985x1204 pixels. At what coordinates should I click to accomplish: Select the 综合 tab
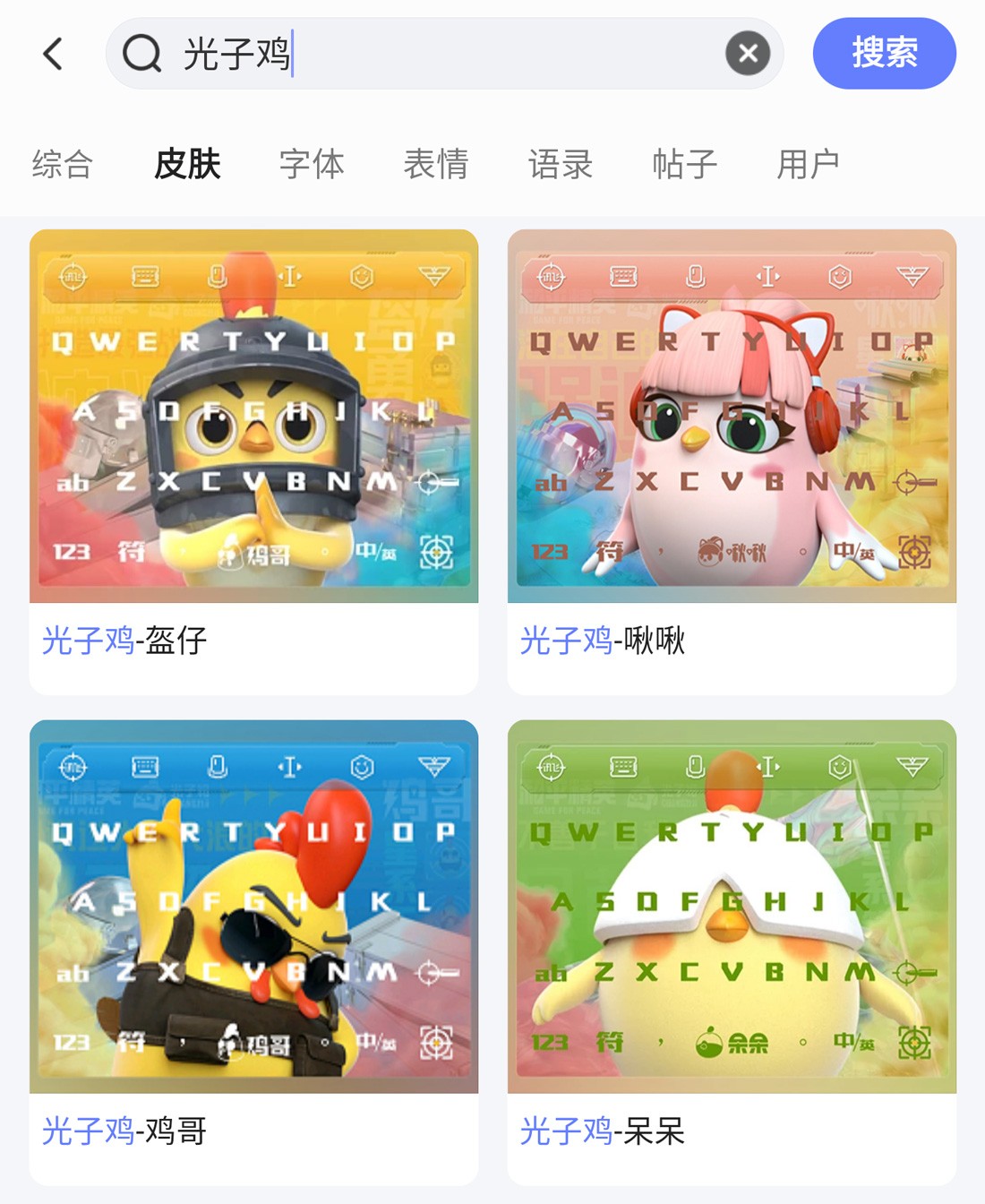[63, 163]
